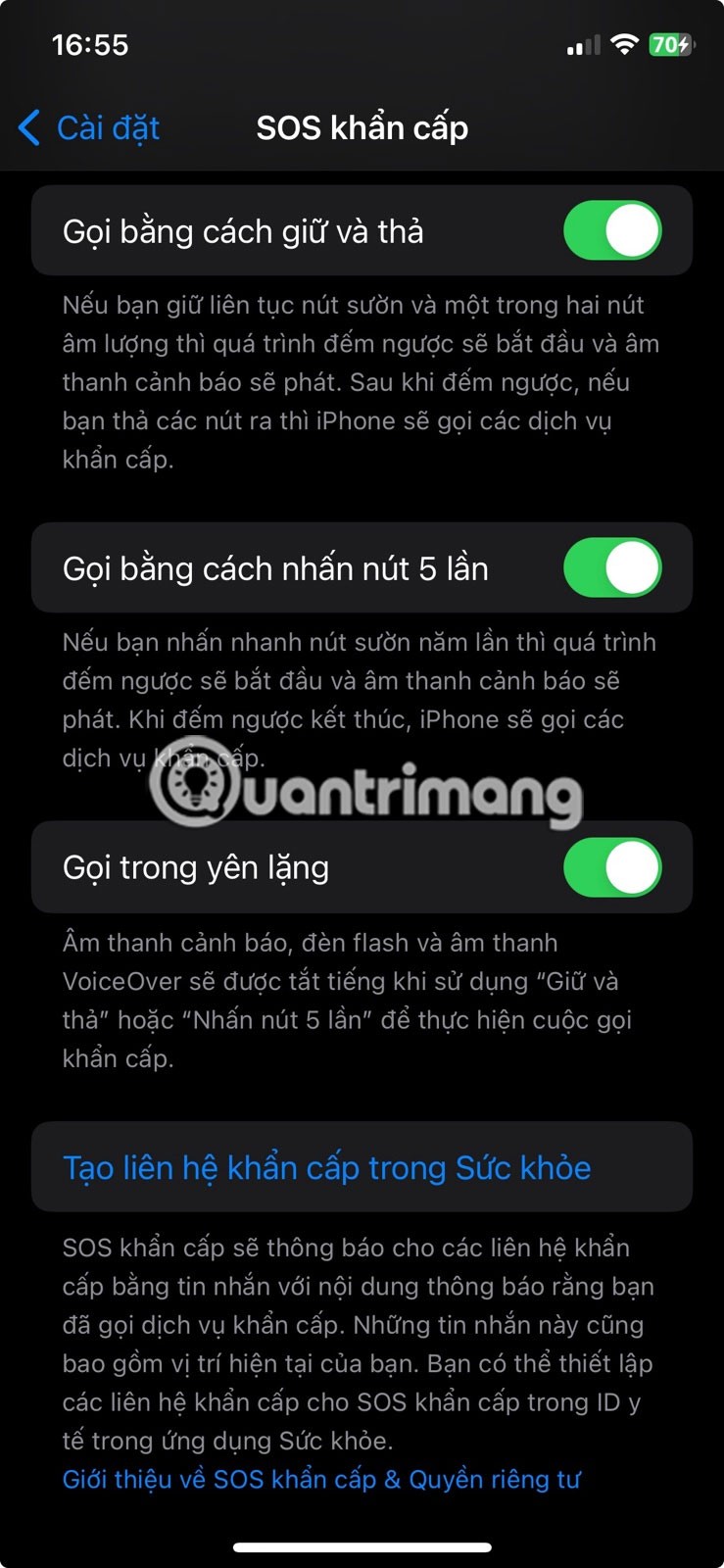Tap Tạo liên hệ khẩn cấp trong Sức khỏe

[327, 1168]
